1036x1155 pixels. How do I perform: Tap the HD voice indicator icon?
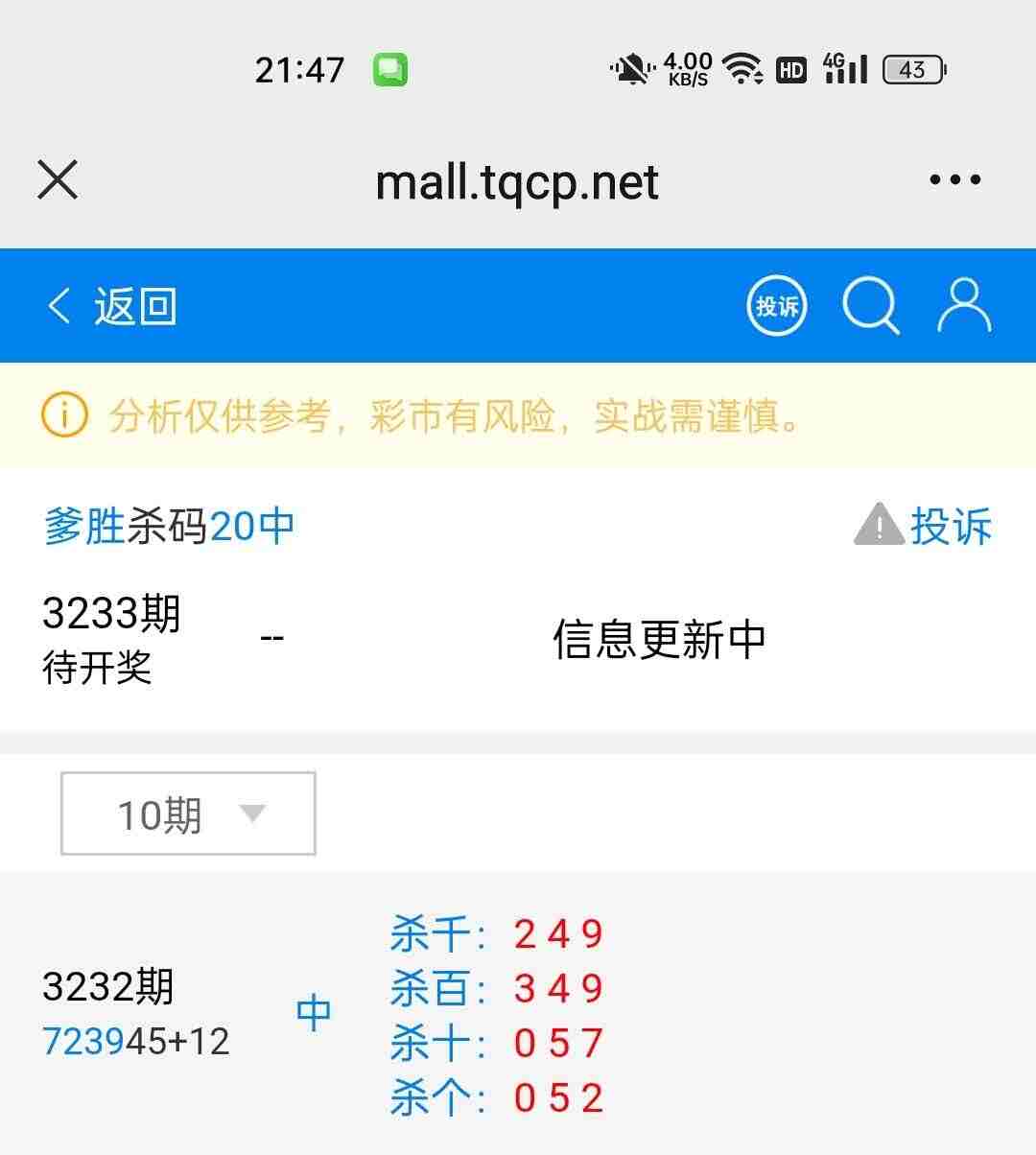pyautogui.click(x=791, y=67)
